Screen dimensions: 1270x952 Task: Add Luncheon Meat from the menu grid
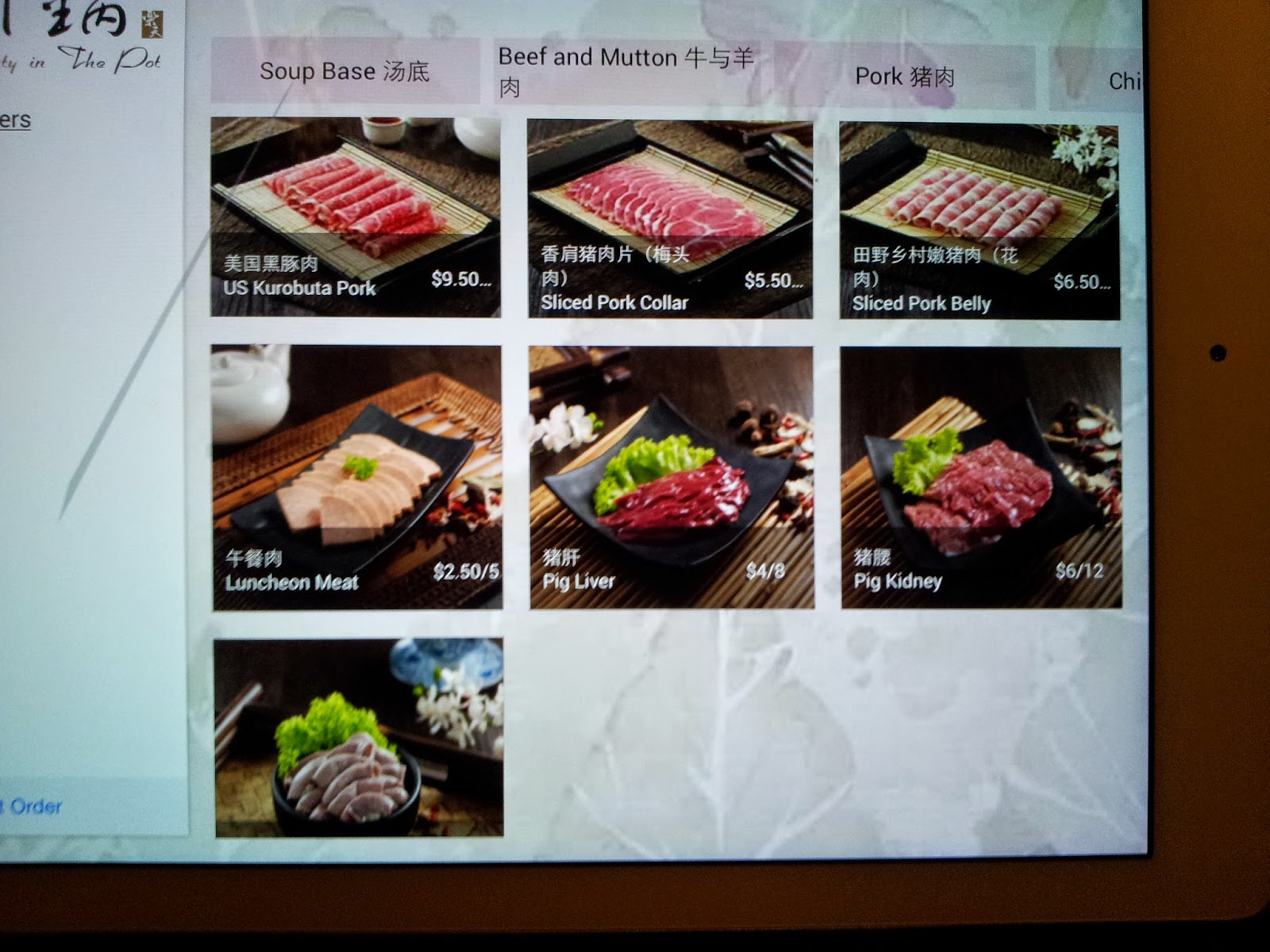[356, 477]
